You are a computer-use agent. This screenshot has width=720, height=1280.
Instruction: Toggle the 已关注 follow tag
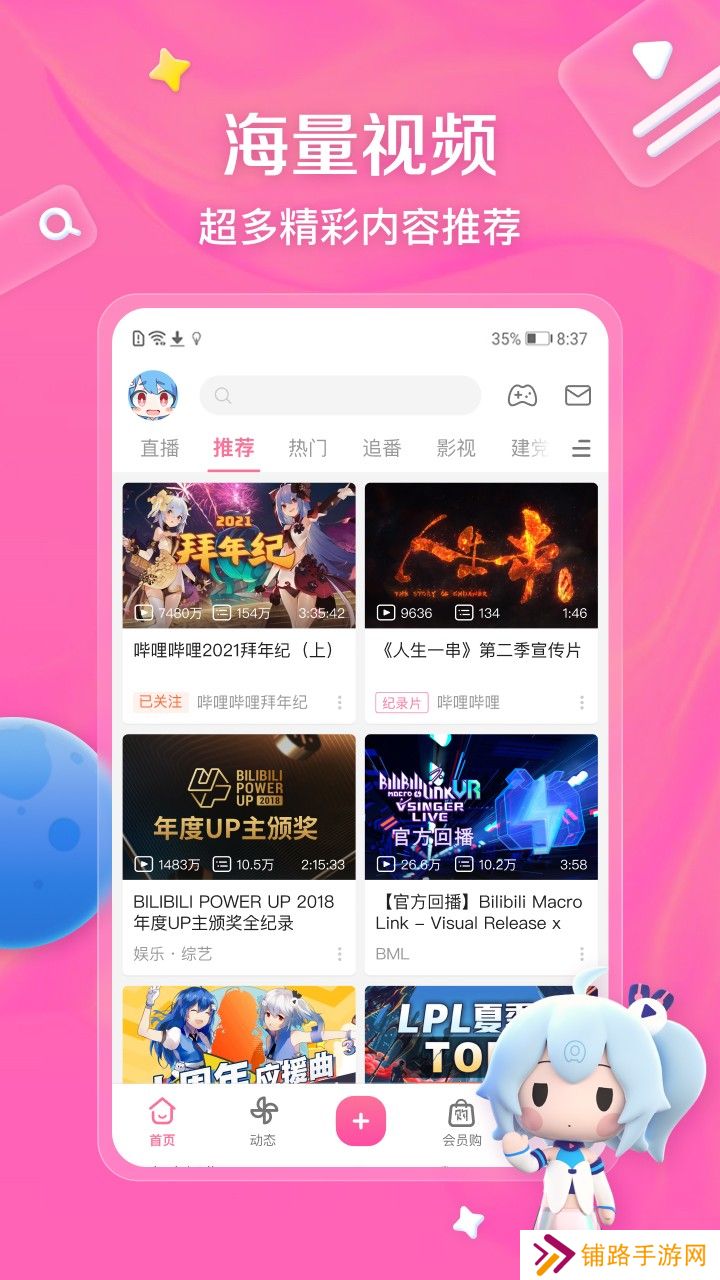(x=159, y=702)
